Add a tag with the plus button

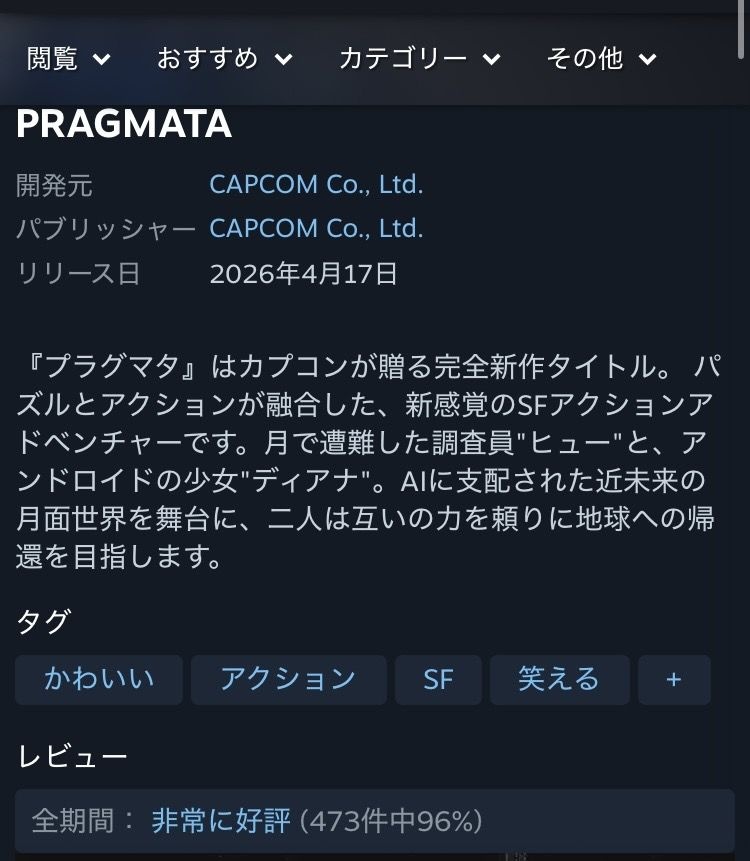tap(674, 680)
